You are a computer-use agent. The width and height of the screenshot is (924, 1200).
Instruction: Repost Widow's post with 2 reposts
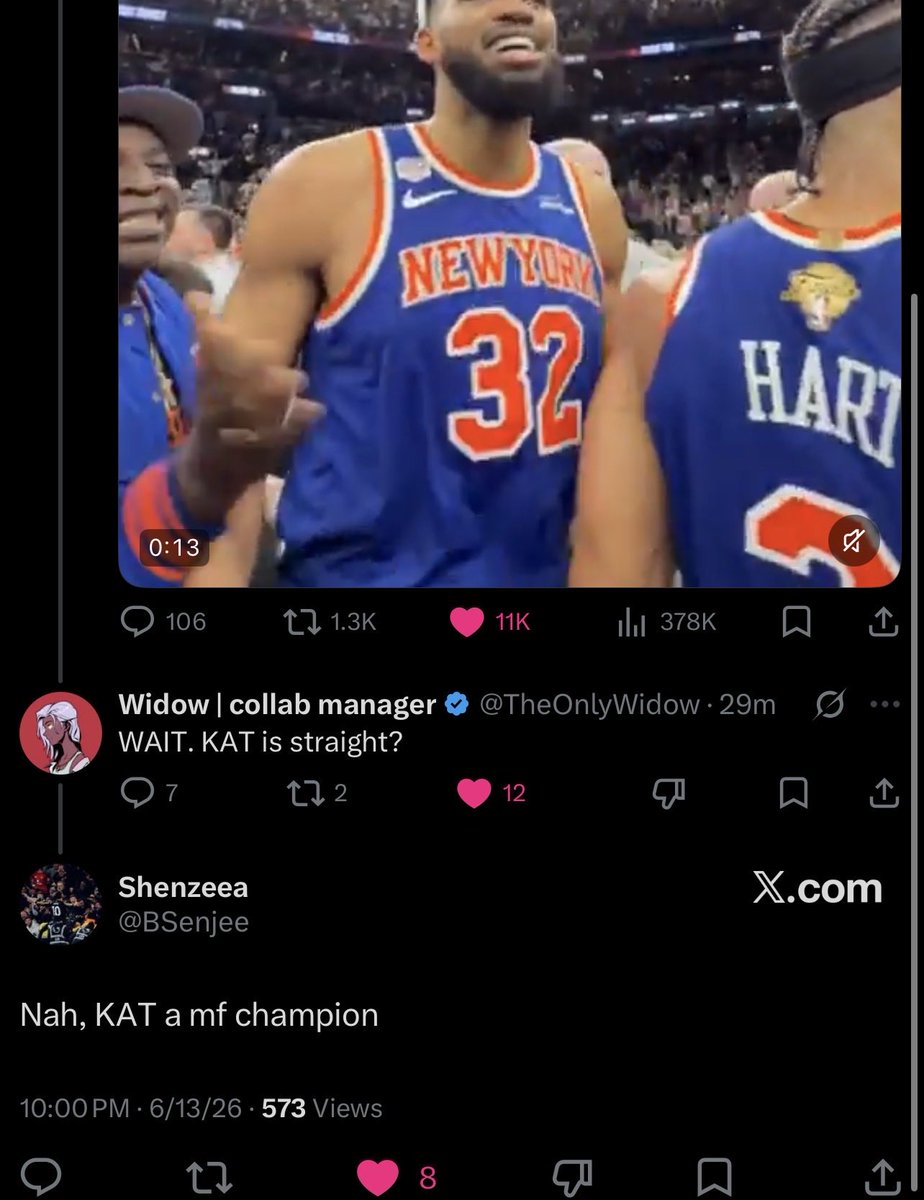tap(317, 793)
